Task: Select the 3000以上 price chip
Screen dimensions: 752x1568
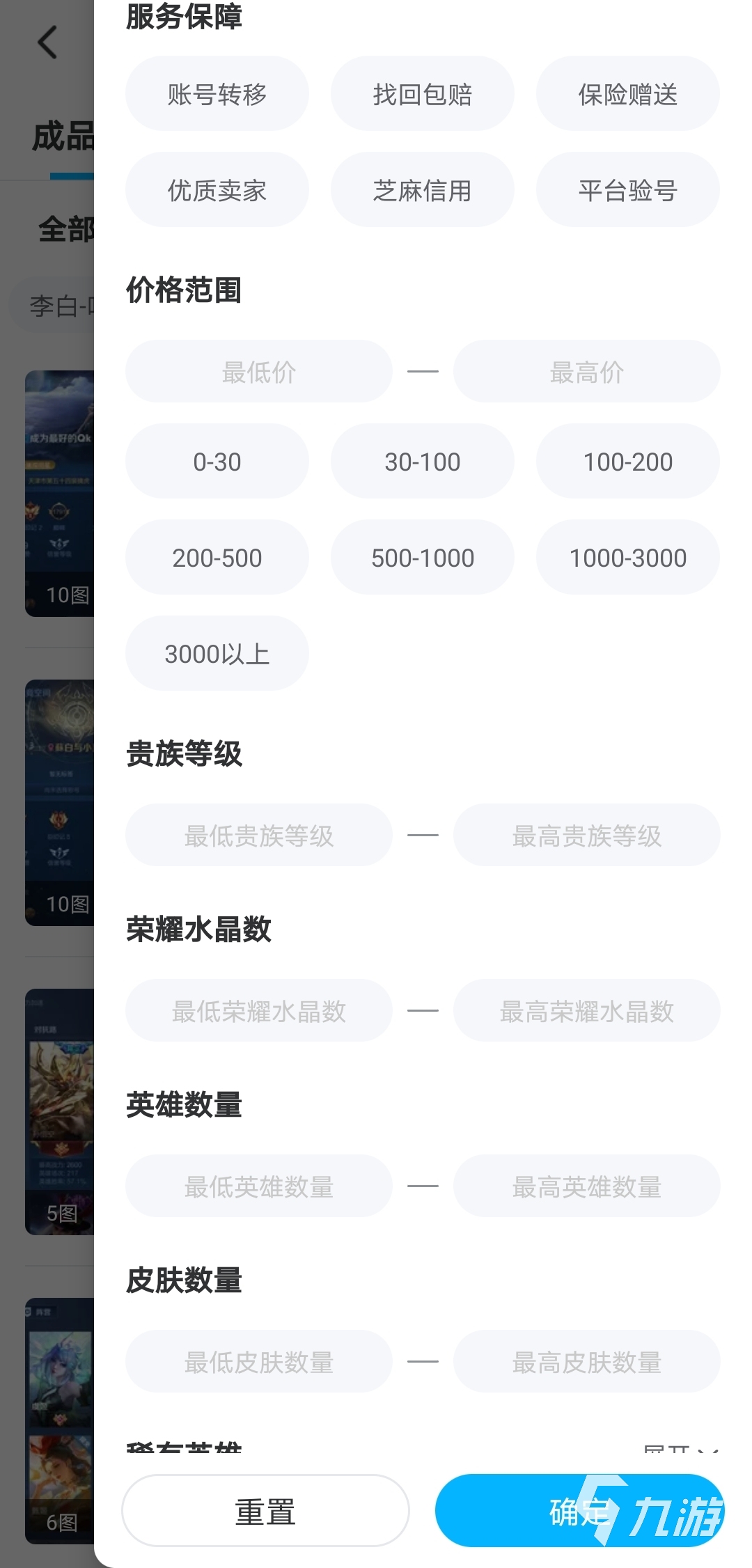Action: pyautogui.click(x=217, y=654)
